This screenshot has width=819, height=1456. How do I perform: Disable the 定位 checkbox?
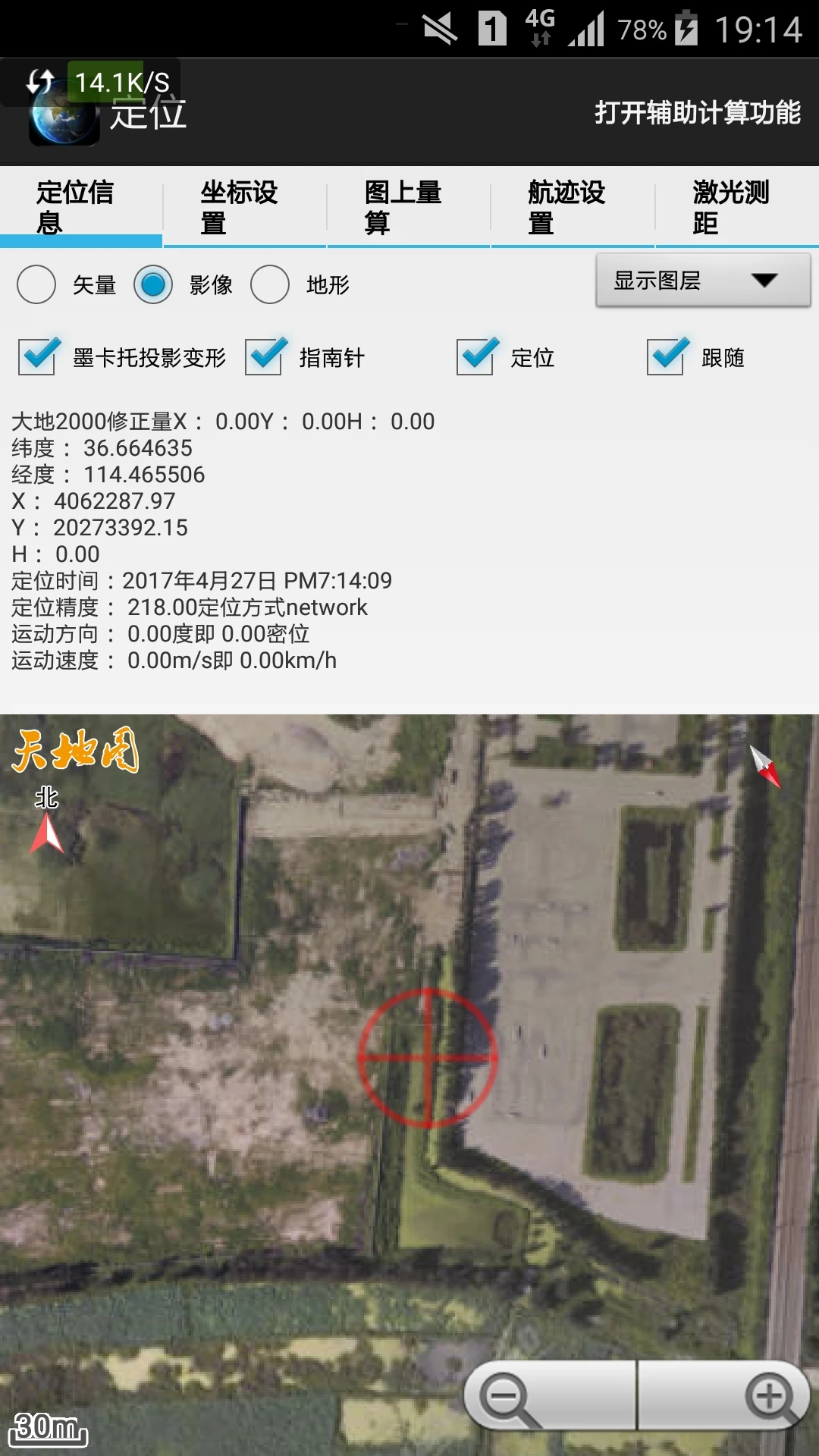pyautogui.click(x=476, y=357)
